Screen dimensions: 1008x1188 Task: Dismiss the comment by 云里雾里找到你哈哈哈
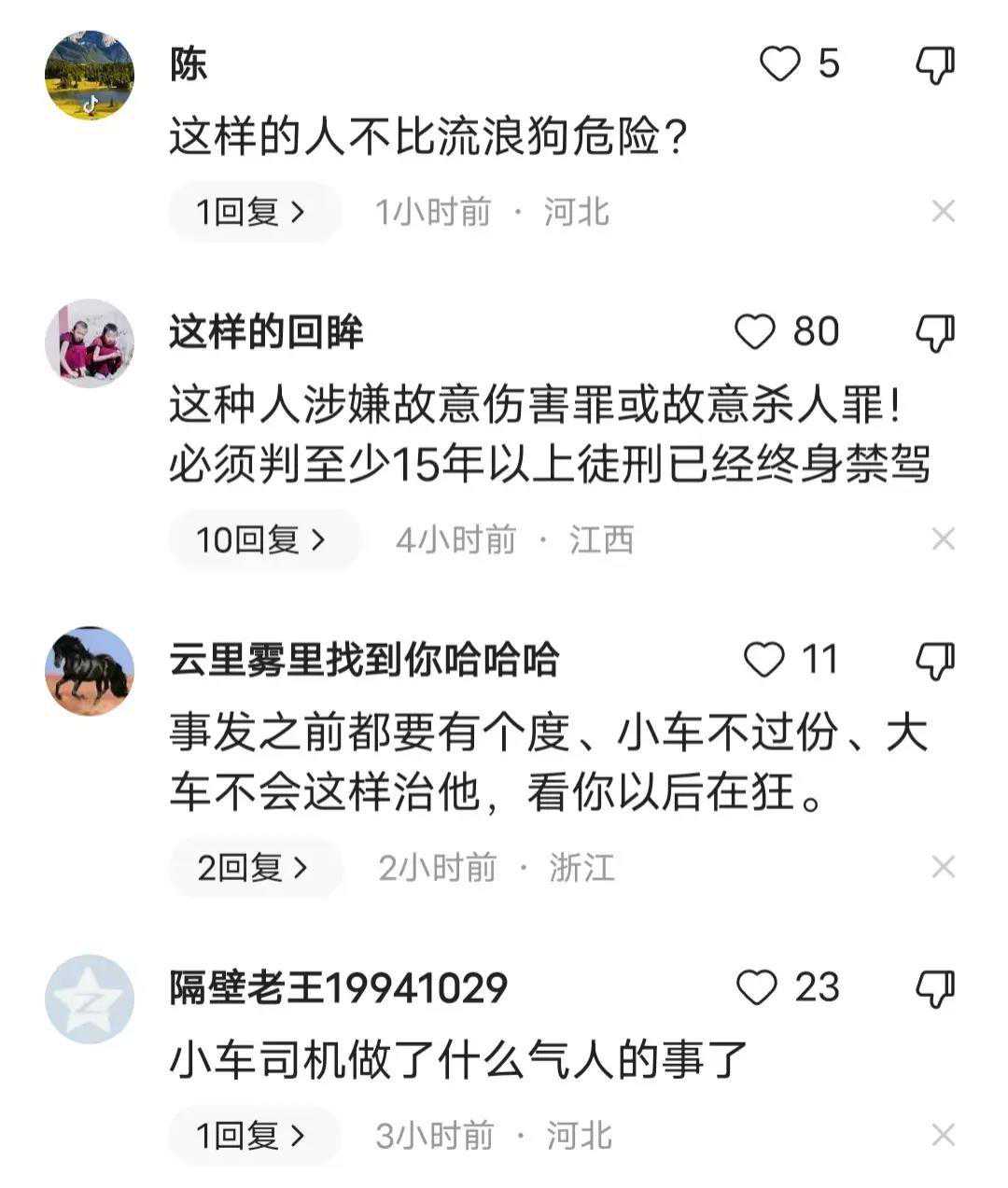[943, 867]
